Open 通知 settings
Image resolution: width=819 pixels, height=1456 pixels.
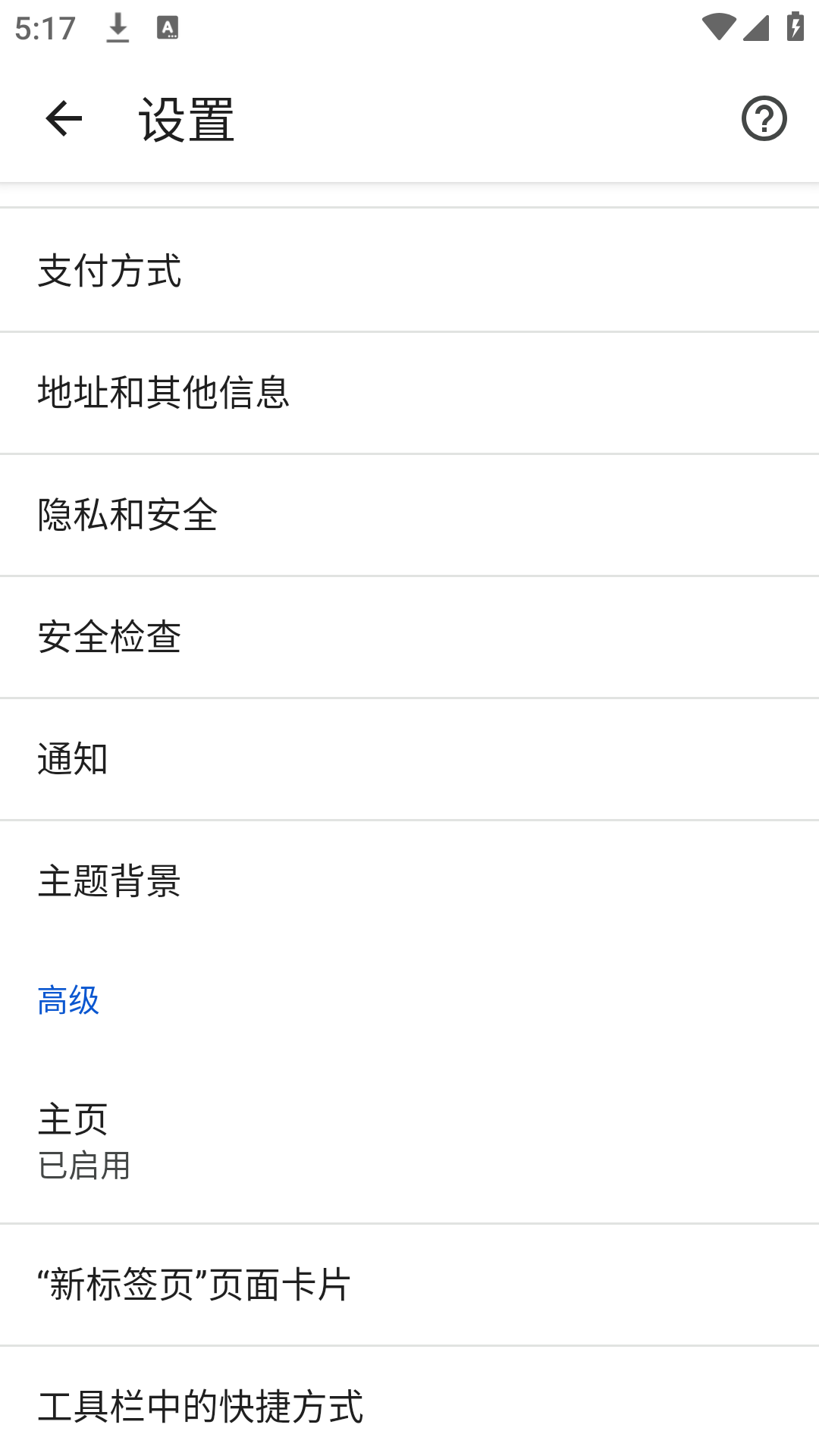click(x=409, y=759)
